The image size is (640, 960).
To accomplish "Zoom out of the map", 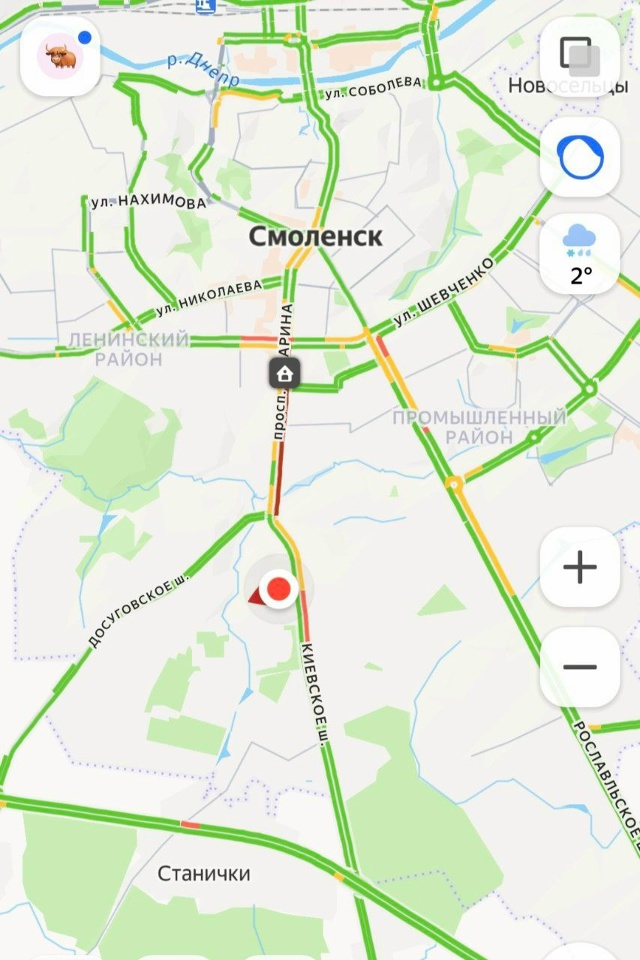I will [580, 667].
